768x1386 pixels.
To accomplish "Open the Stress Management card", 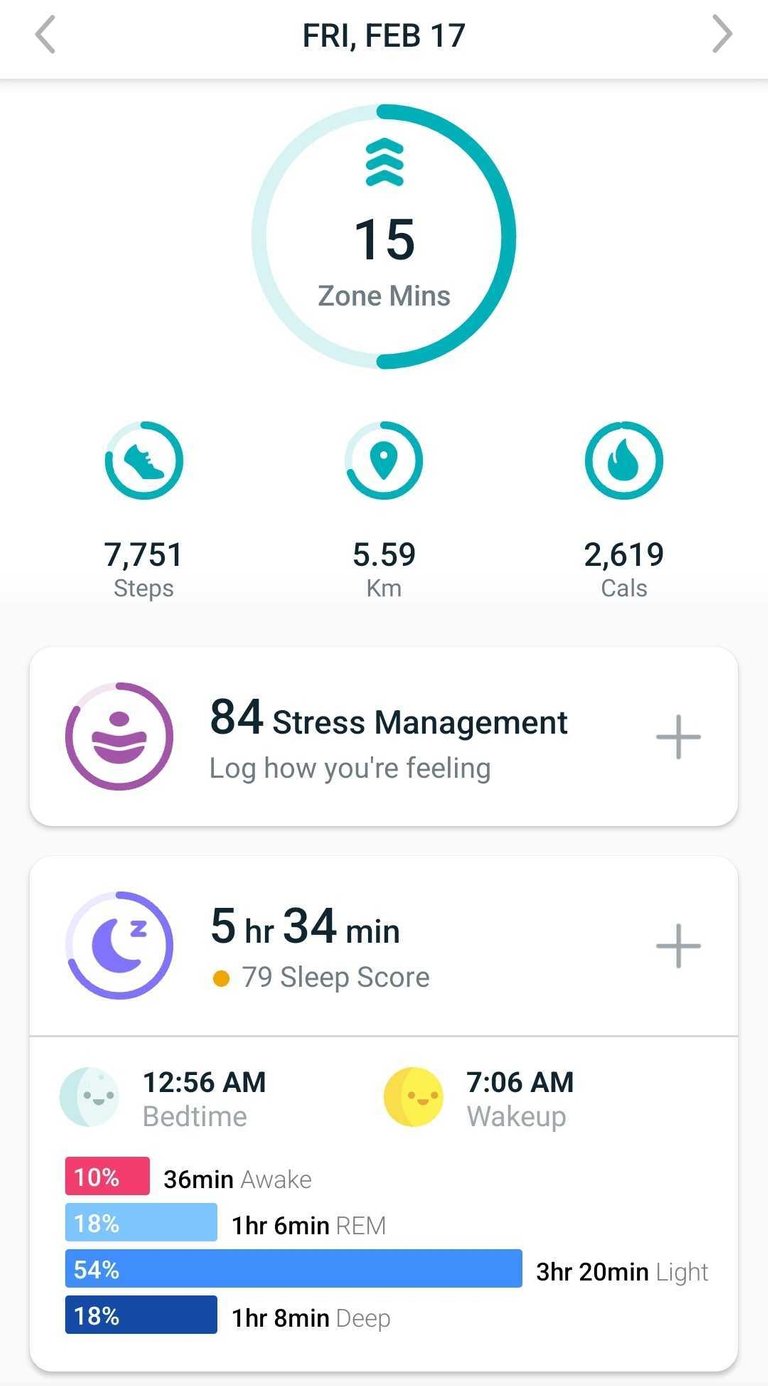I will click(384, 737).
